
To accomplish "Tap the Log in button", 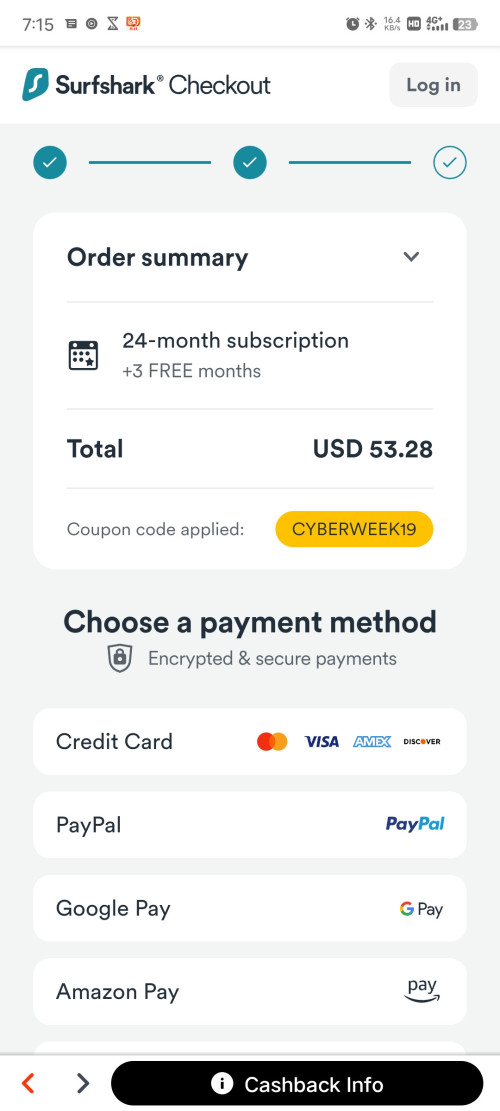I will coord(433,85).
